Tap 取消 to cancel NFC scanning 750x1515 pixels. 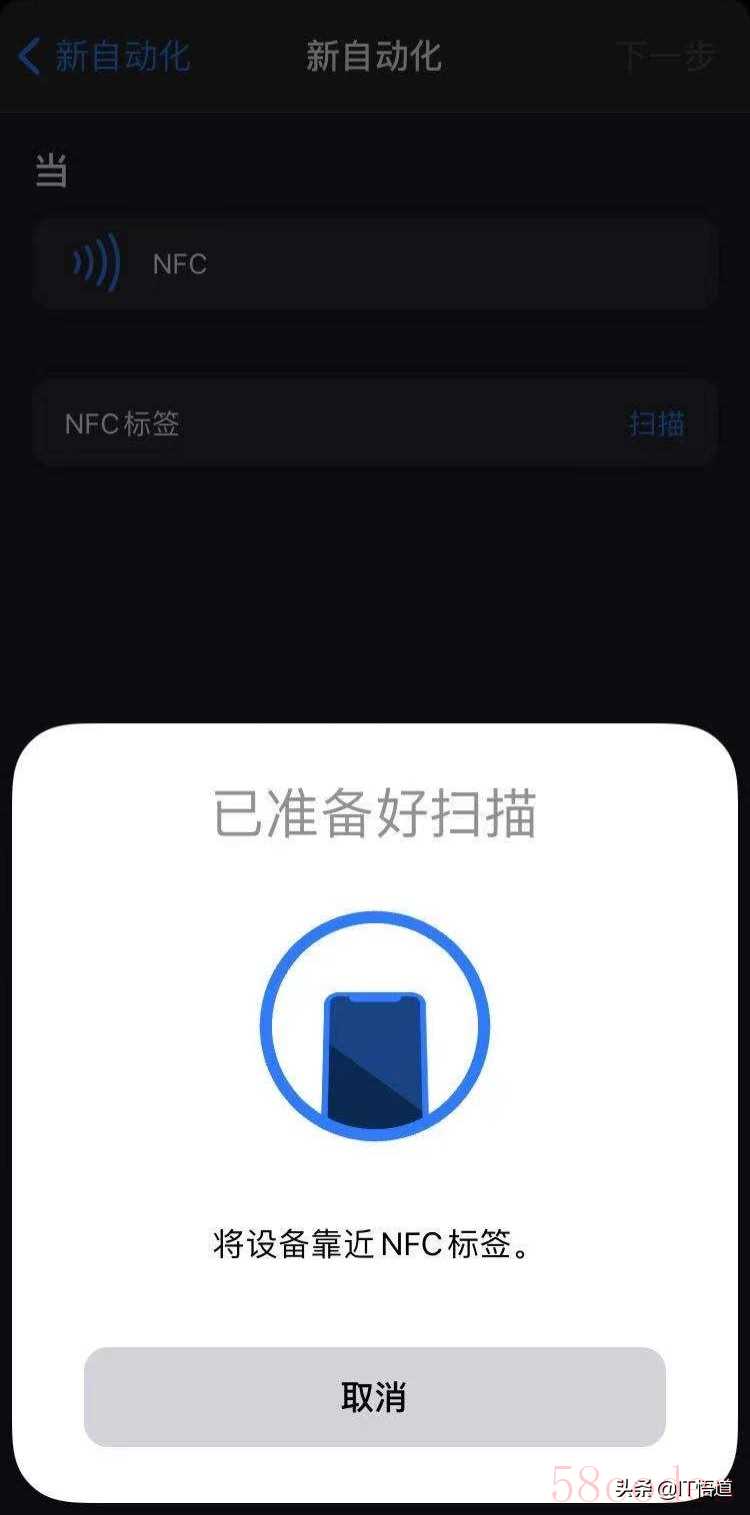(x=374, y=1396)
